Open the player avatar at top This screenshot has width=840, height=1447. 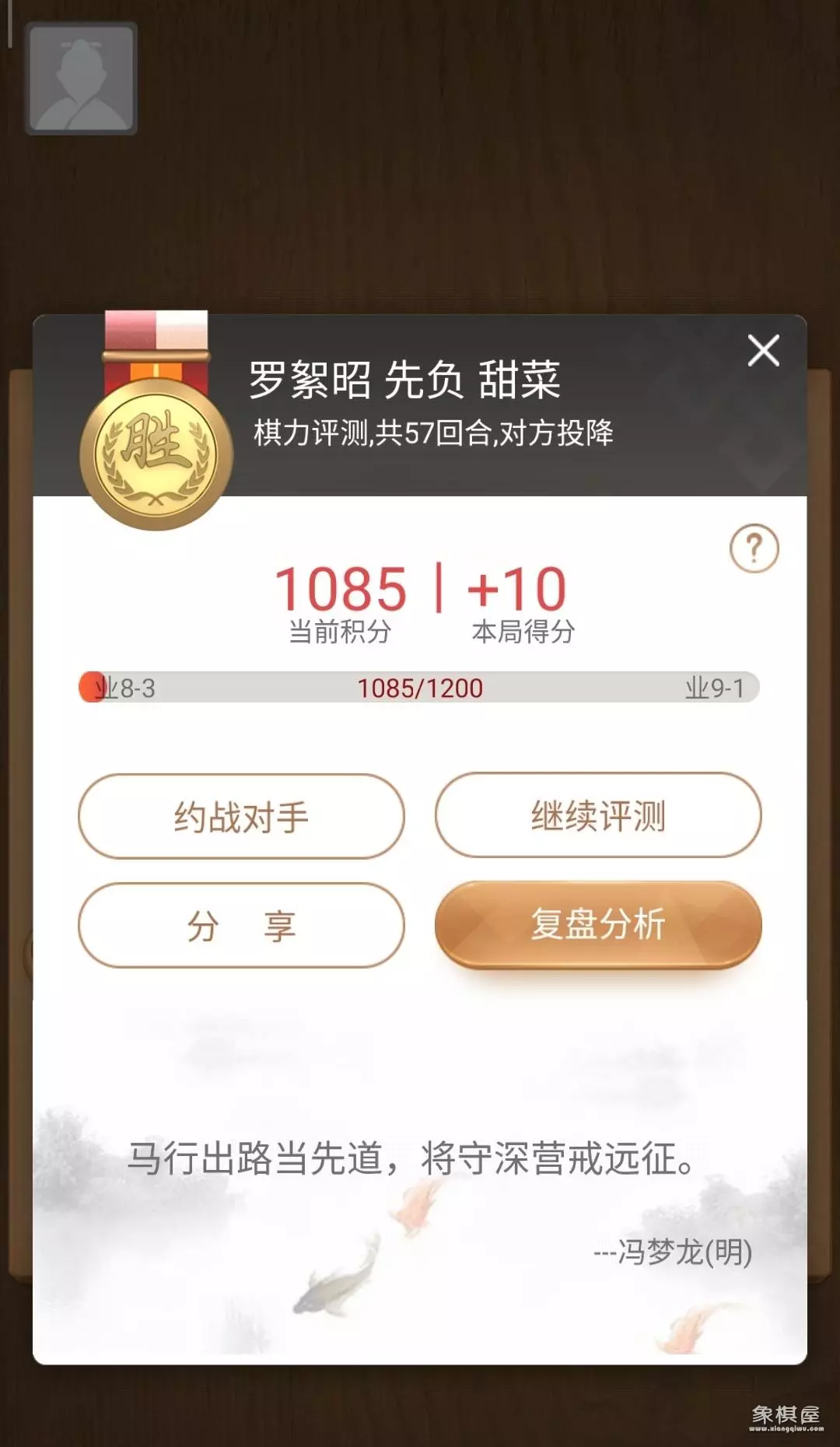point(81,79)
